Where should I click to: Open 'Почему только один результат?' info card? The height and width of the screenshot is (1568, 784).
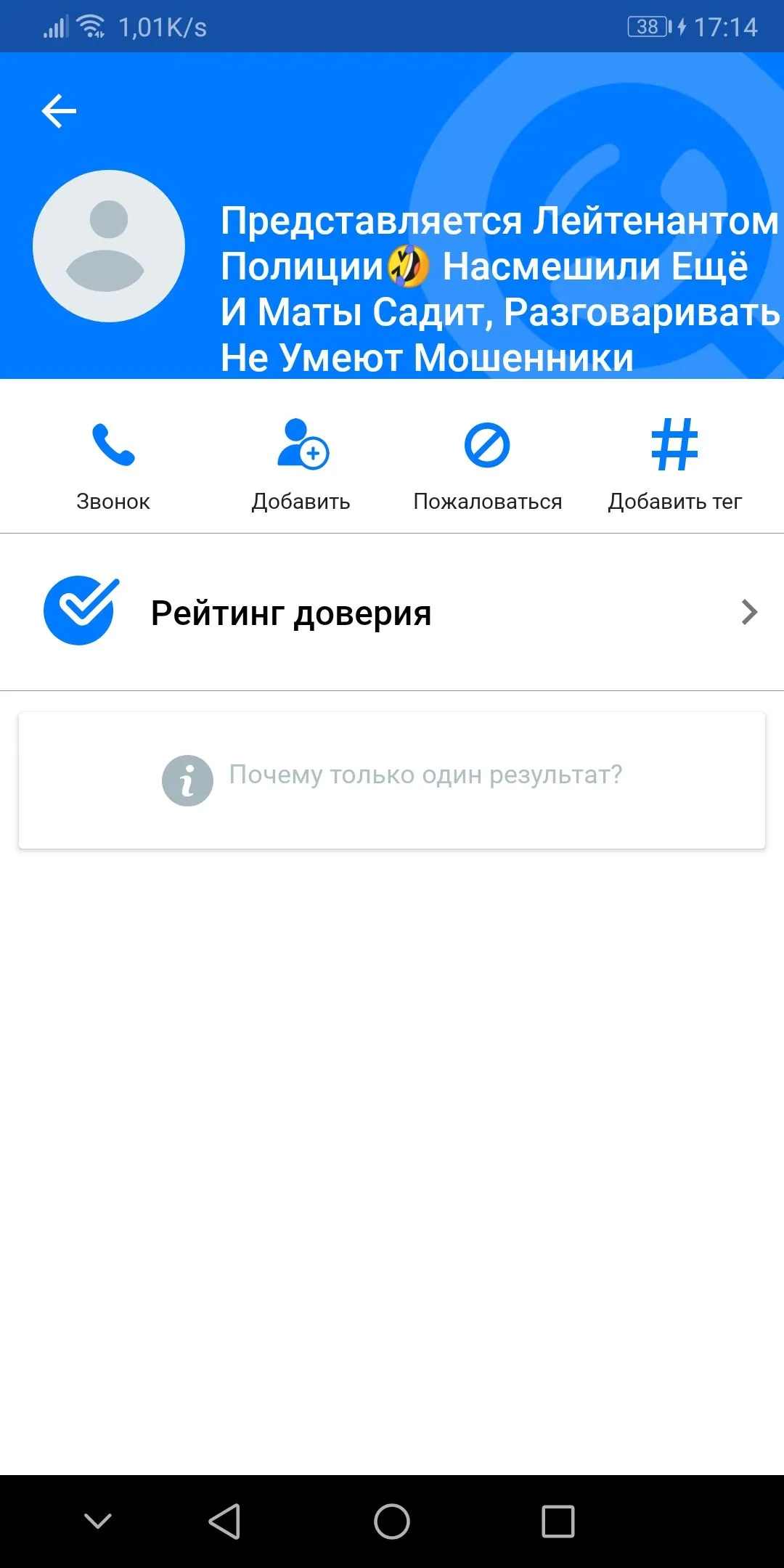click(392, 779)
